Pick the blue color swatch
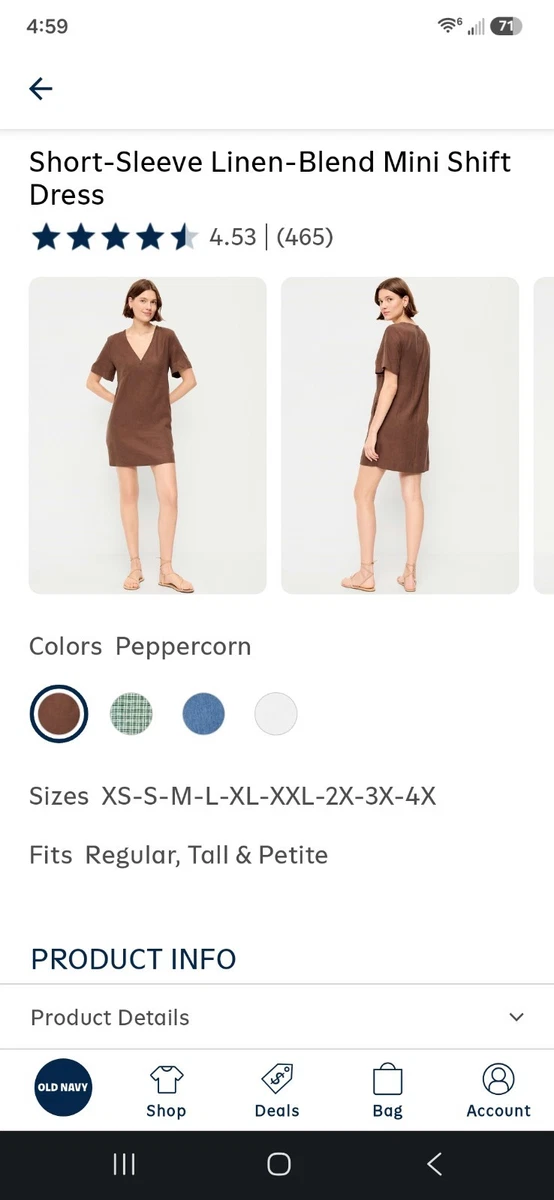The image size is (554, 1200). point(204,714)
